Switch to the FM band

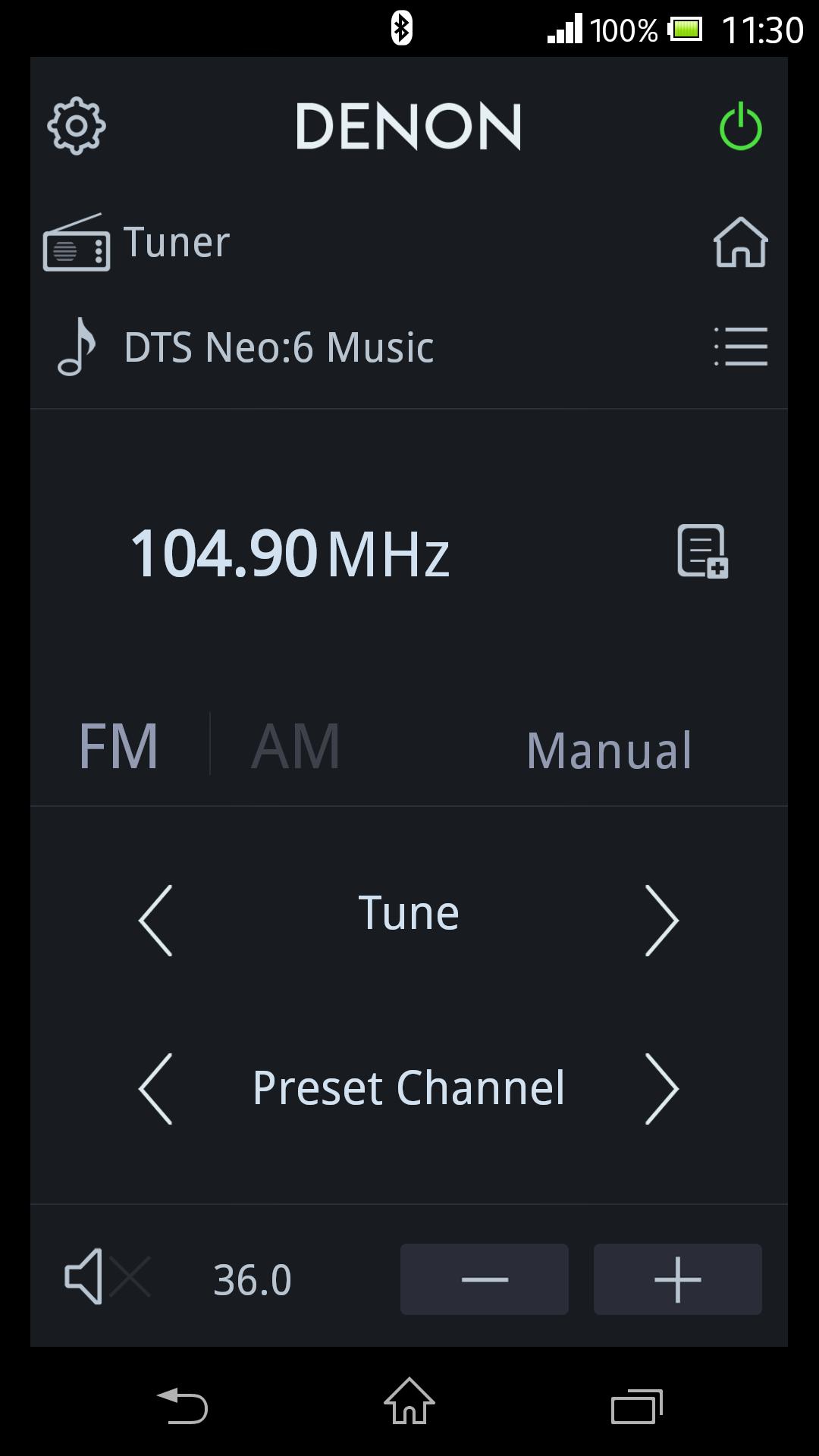(x=118, y=747)
